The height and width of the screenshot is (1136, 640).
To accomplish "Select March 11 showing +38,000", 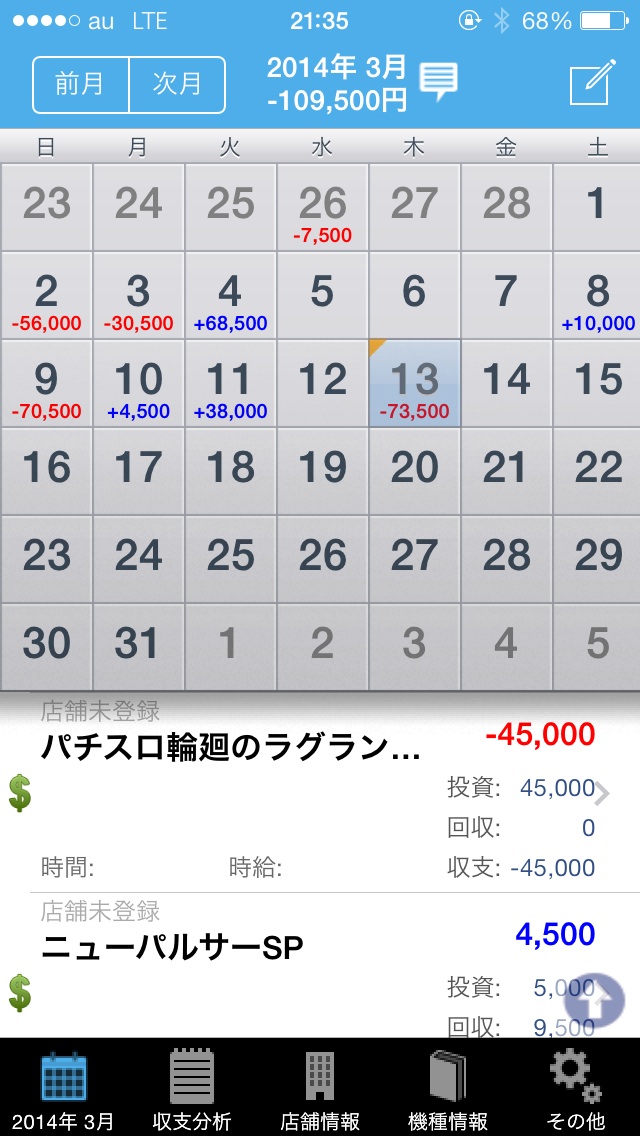I will click(x=230, y=384).
